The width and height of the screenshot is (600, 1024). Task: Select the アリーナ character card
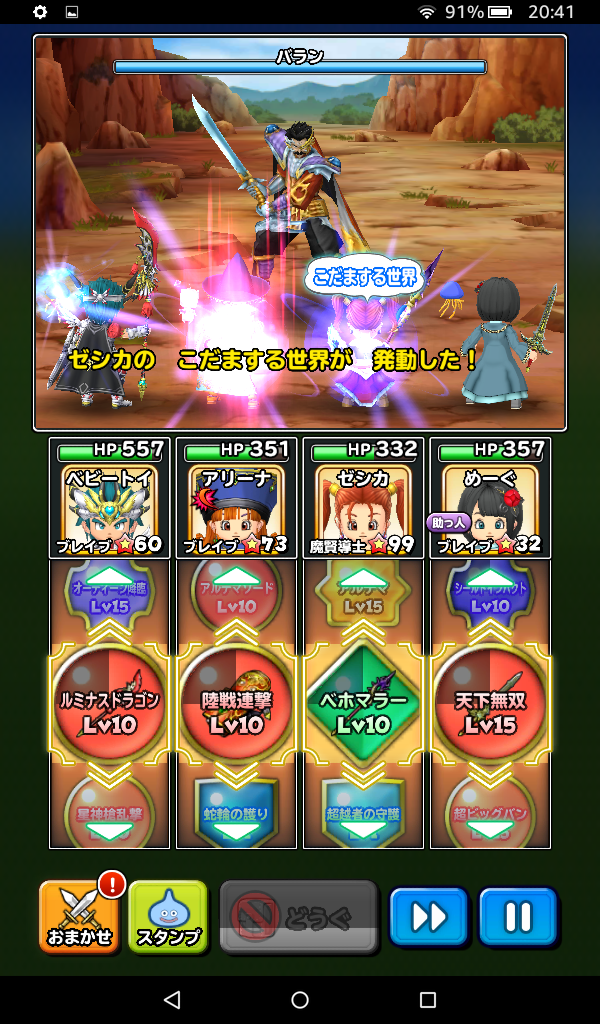pyautogui.click(x=236, y=499)
